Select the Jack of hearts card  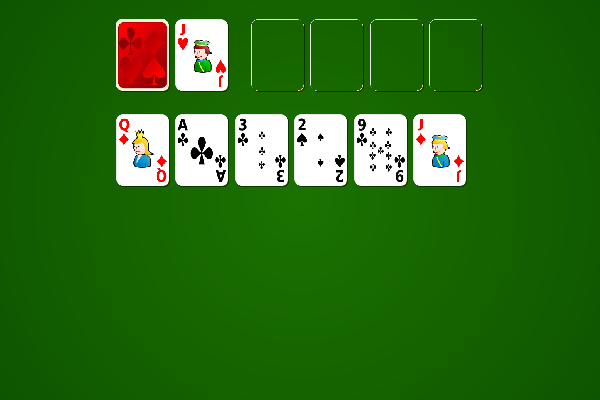[x=201, y=55]
